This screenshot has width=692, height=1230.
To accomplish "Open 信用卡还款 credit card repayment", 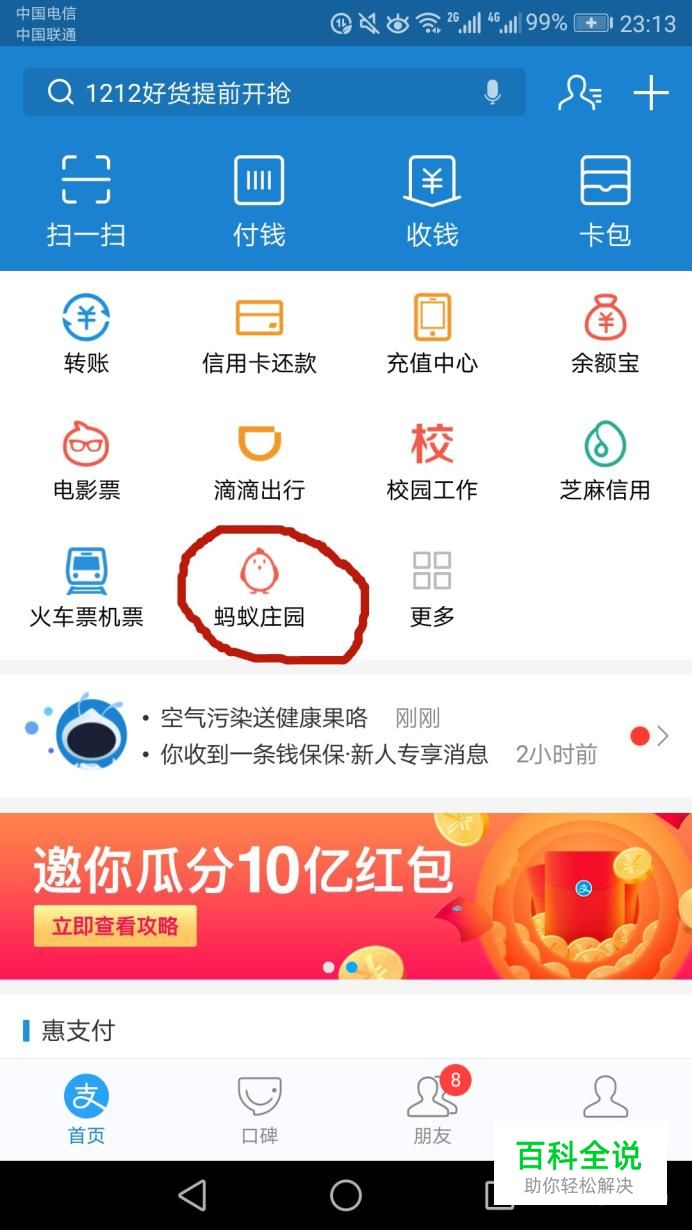I will (x=259, y=334).
